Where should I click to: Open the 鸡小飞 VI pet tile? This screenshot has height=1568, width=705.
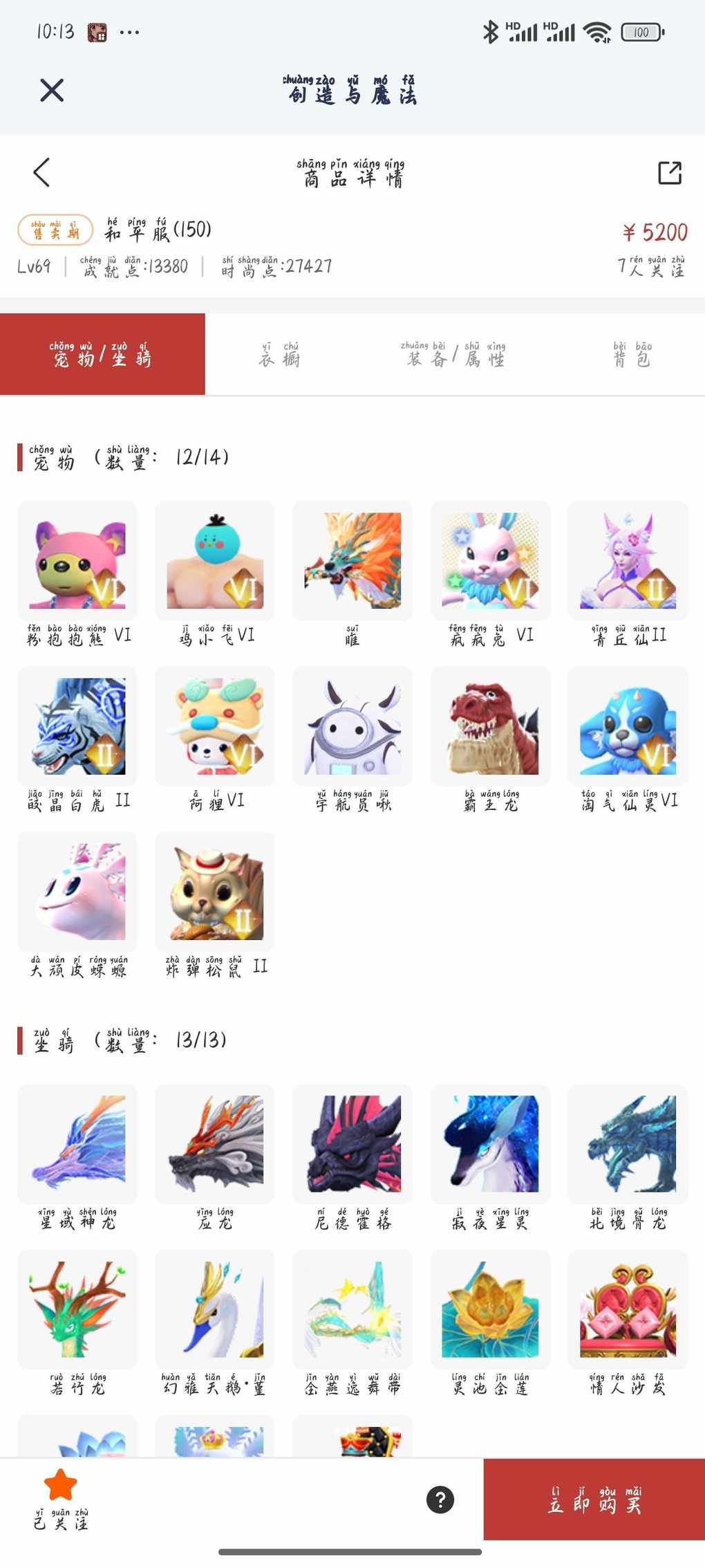215,561
